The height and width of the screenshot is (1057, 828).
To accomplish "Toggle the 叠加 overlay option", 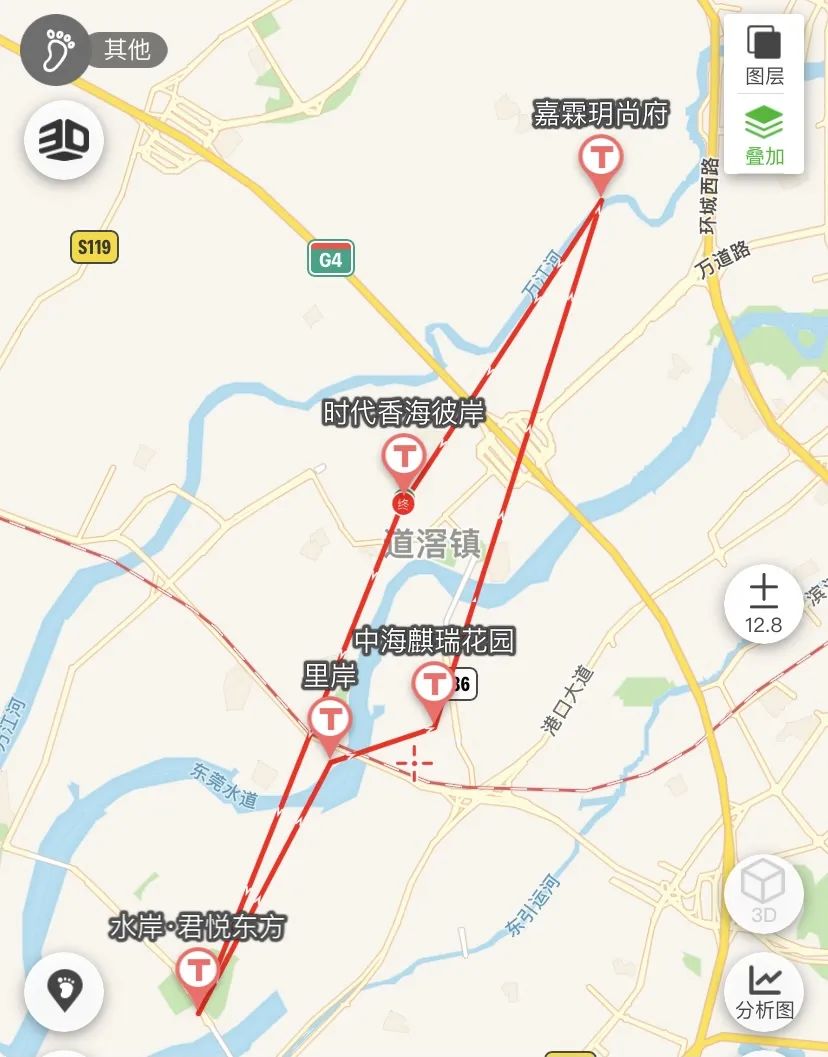I will (x=764, y=135).
